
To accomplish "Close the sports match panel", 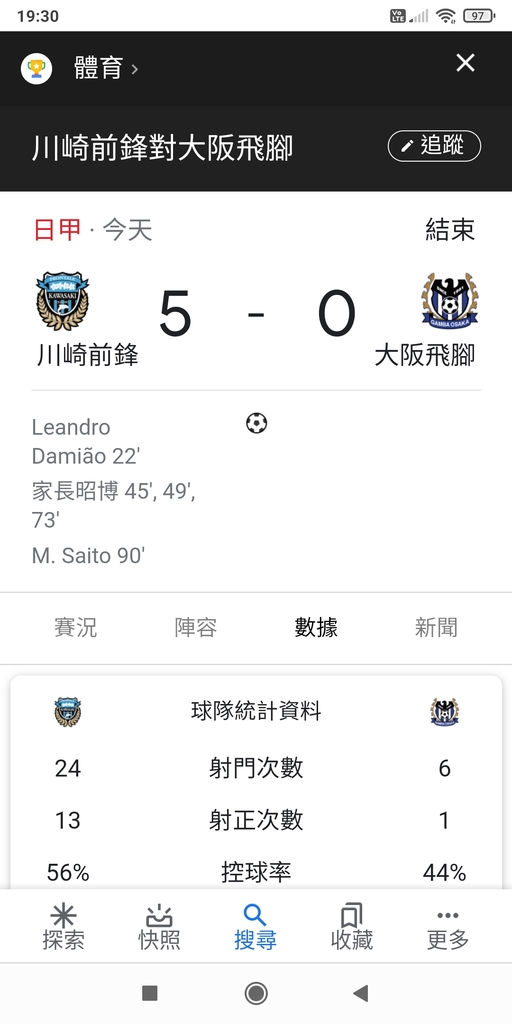I will pos(465,63).
